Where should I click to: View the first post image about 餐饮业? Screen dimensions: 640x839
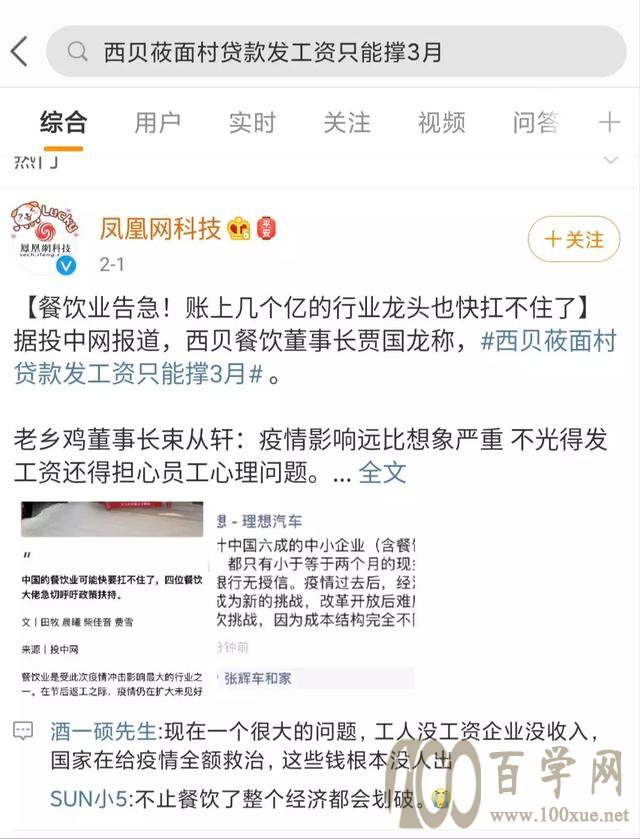(112, 595)
